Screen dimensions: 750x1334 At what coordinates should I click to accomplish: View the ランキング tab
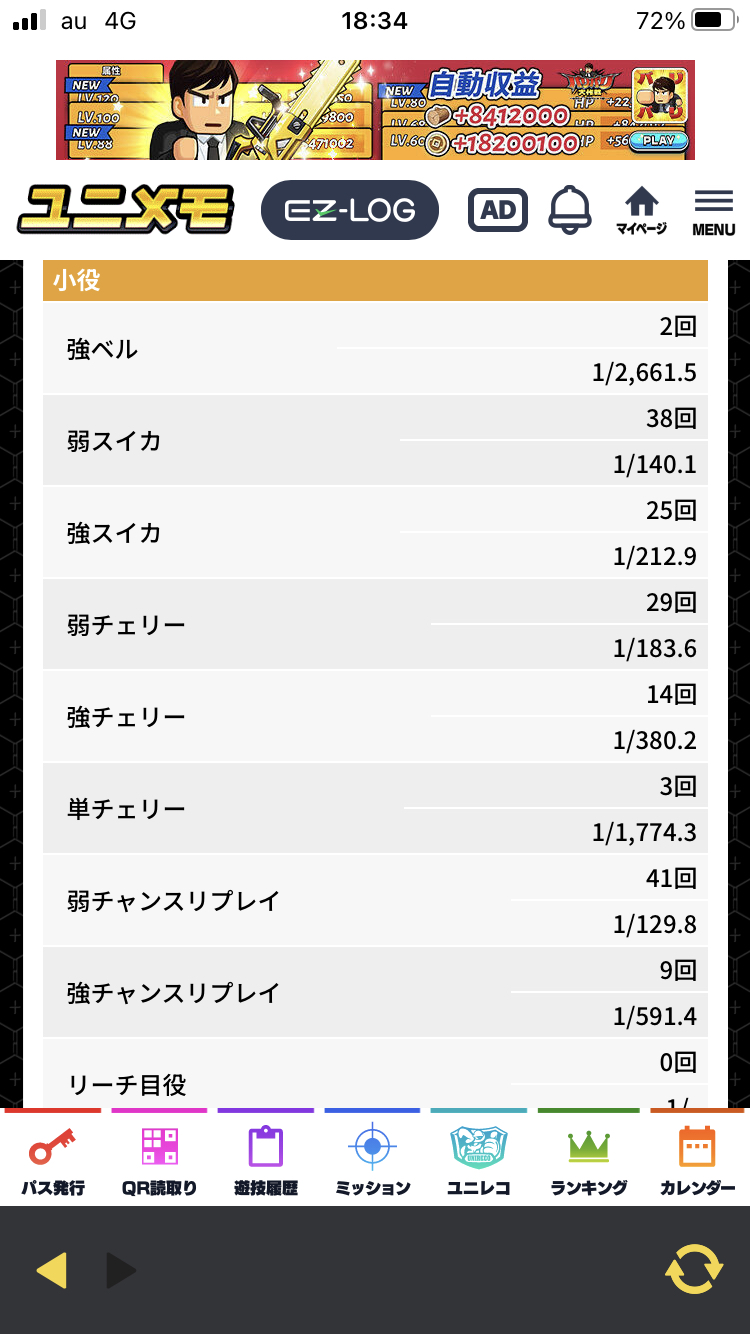coord(588,1156)
